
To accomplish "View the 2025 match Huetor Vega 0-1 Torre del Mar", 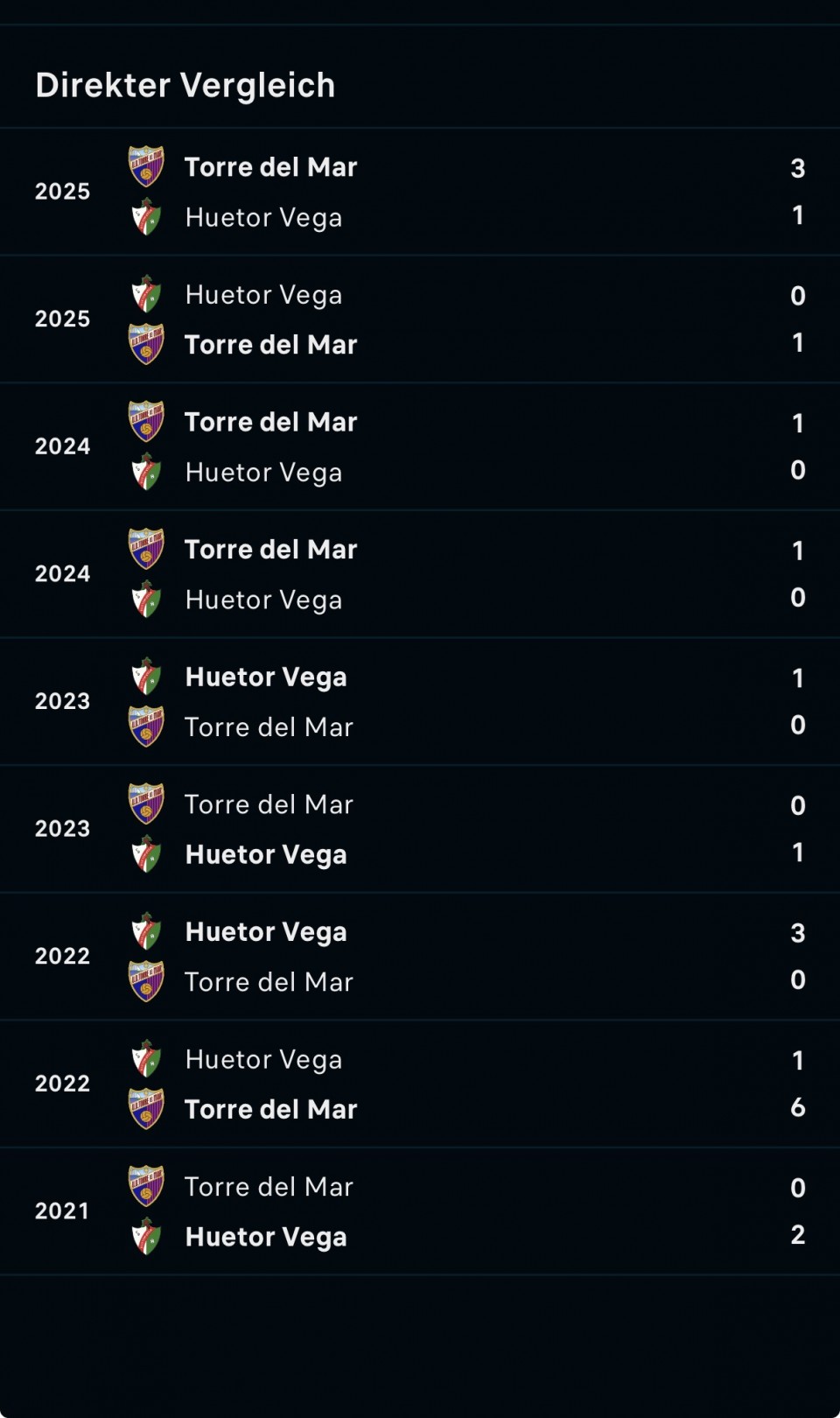I will (x=420, y=319).
